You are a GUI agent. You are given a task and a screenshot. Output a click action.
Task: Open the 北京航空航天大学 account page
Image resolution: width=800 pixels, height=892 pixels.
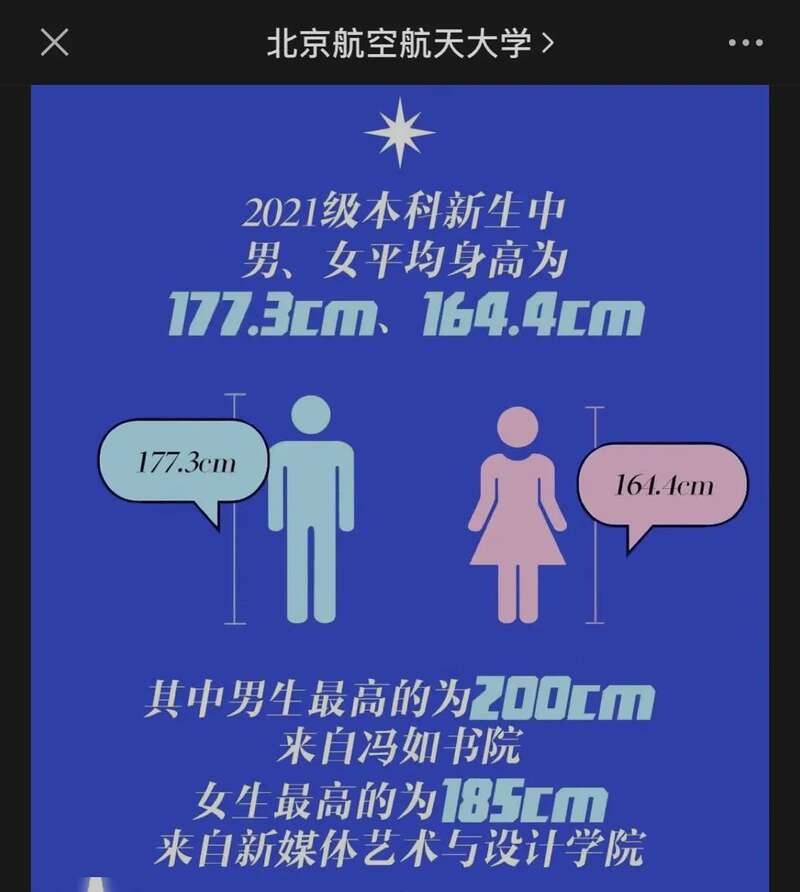tap(409, 43)
